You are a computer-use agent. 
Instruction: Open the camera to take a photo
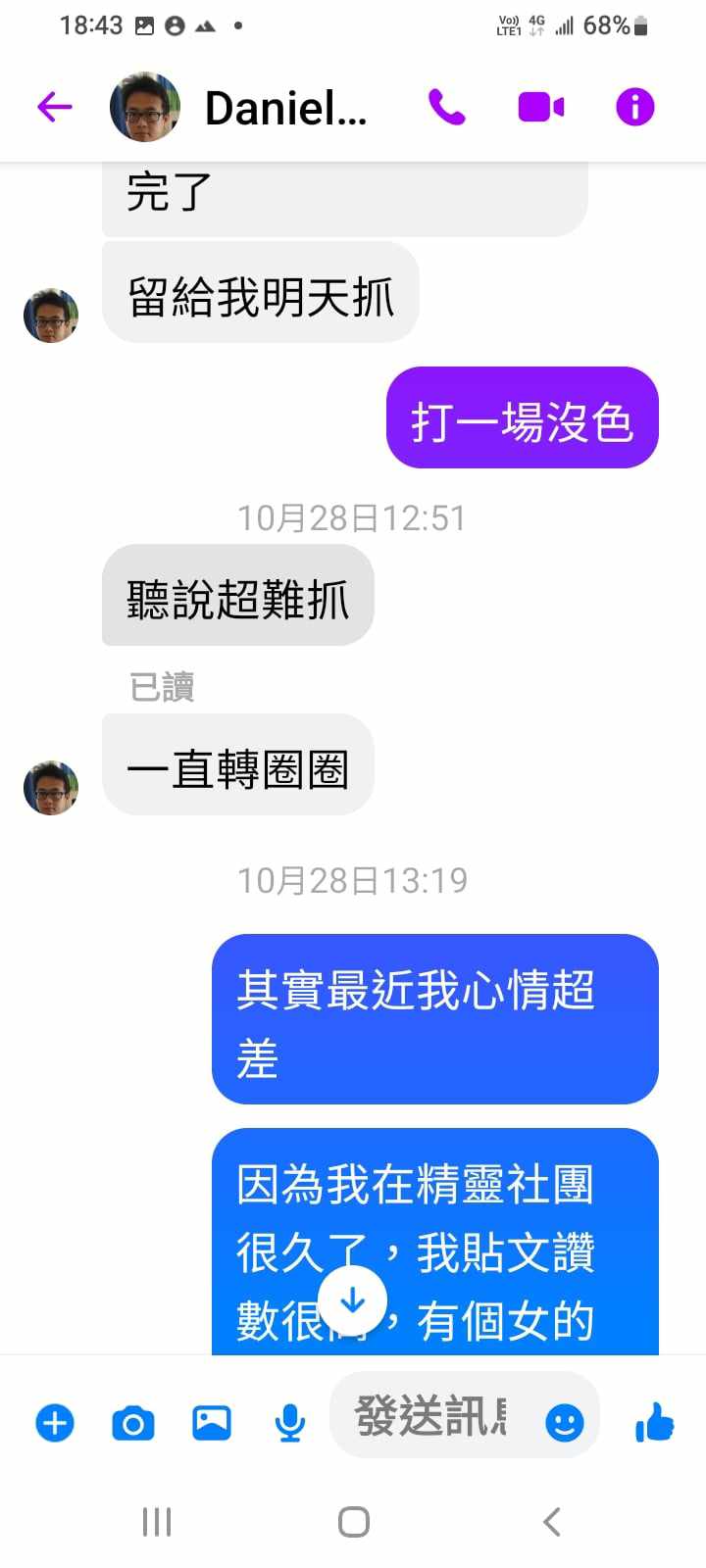pyautogui.click(x=133, y=1422)
